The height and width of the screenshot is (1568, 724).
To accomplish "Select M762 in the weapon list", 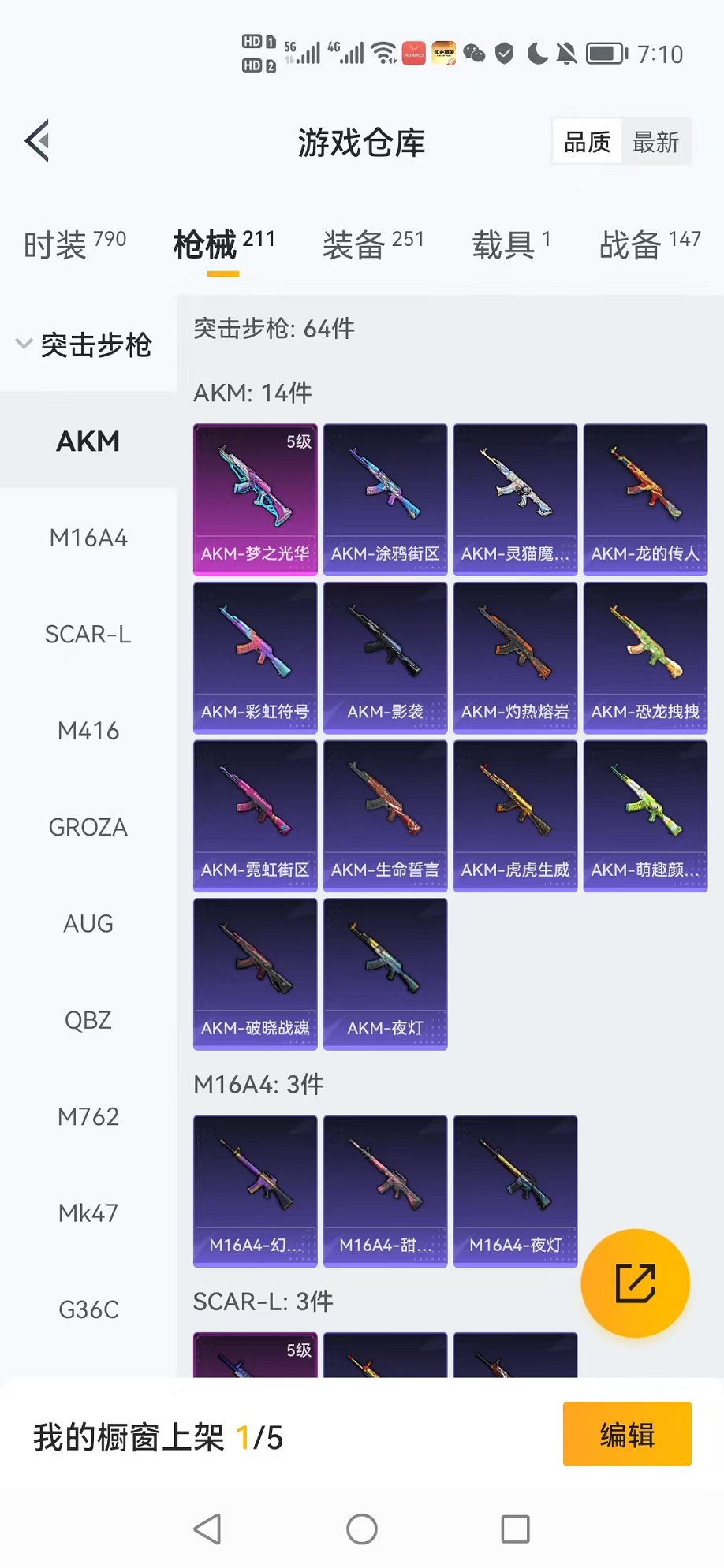I will point(88,1116).
